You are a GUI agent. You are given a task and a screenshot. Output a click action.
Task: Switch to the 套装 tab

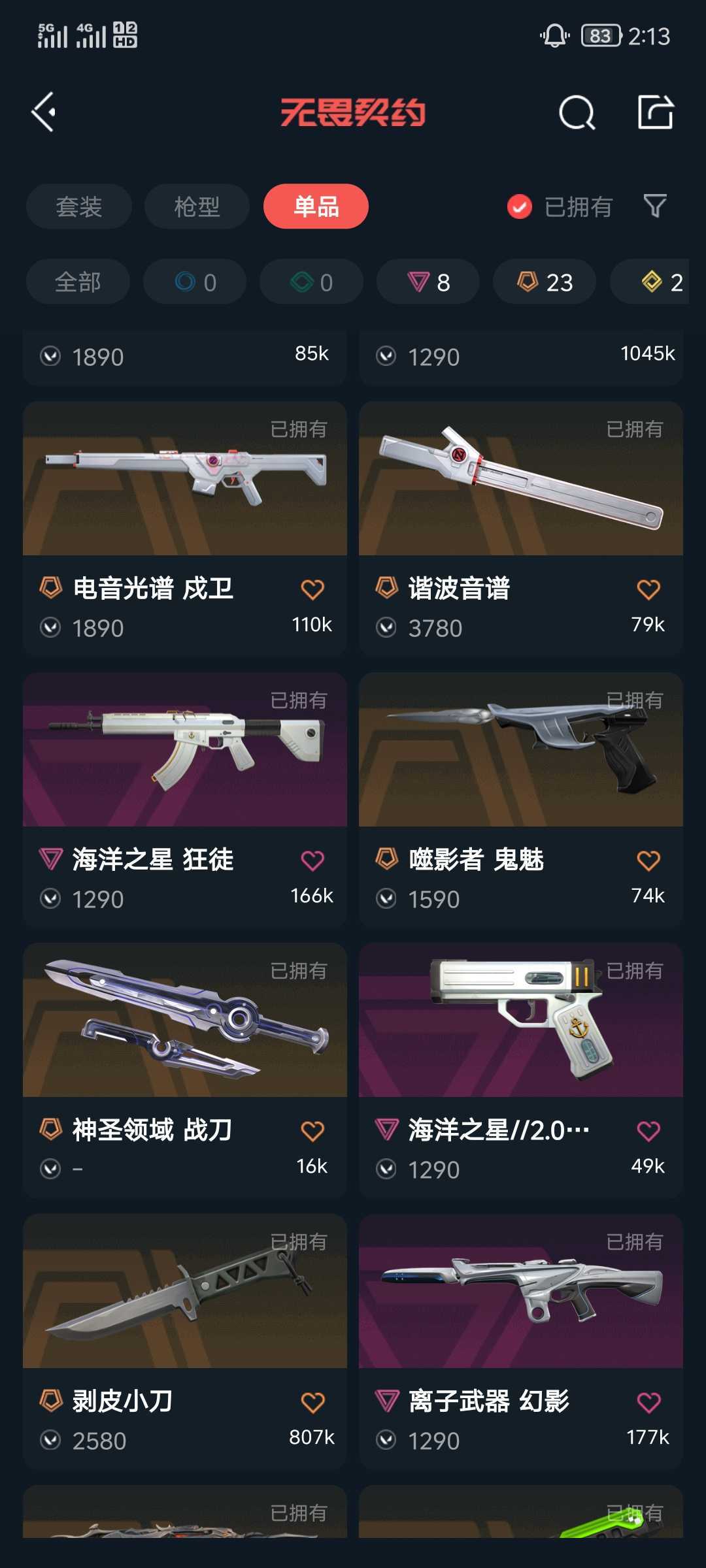[79, 206]
